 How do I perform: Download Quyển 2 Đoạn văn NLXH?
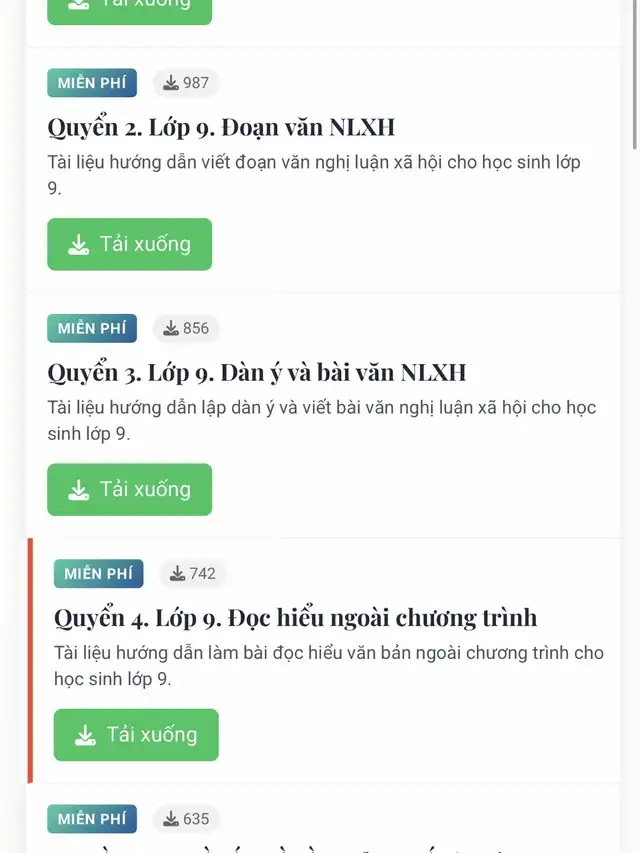[129, 244]
